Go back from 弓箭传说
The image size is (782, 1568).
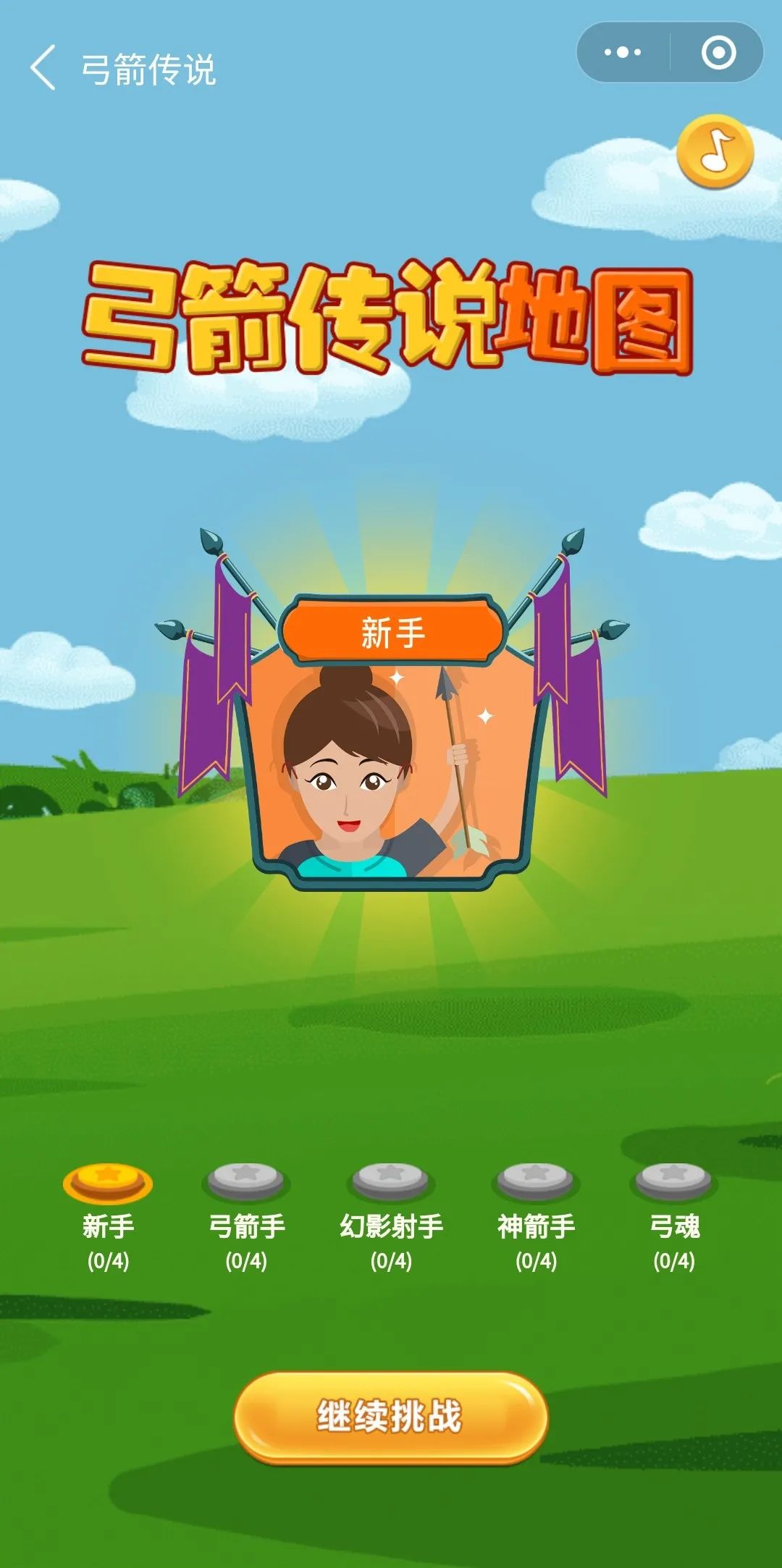click(x=43, y=67)
